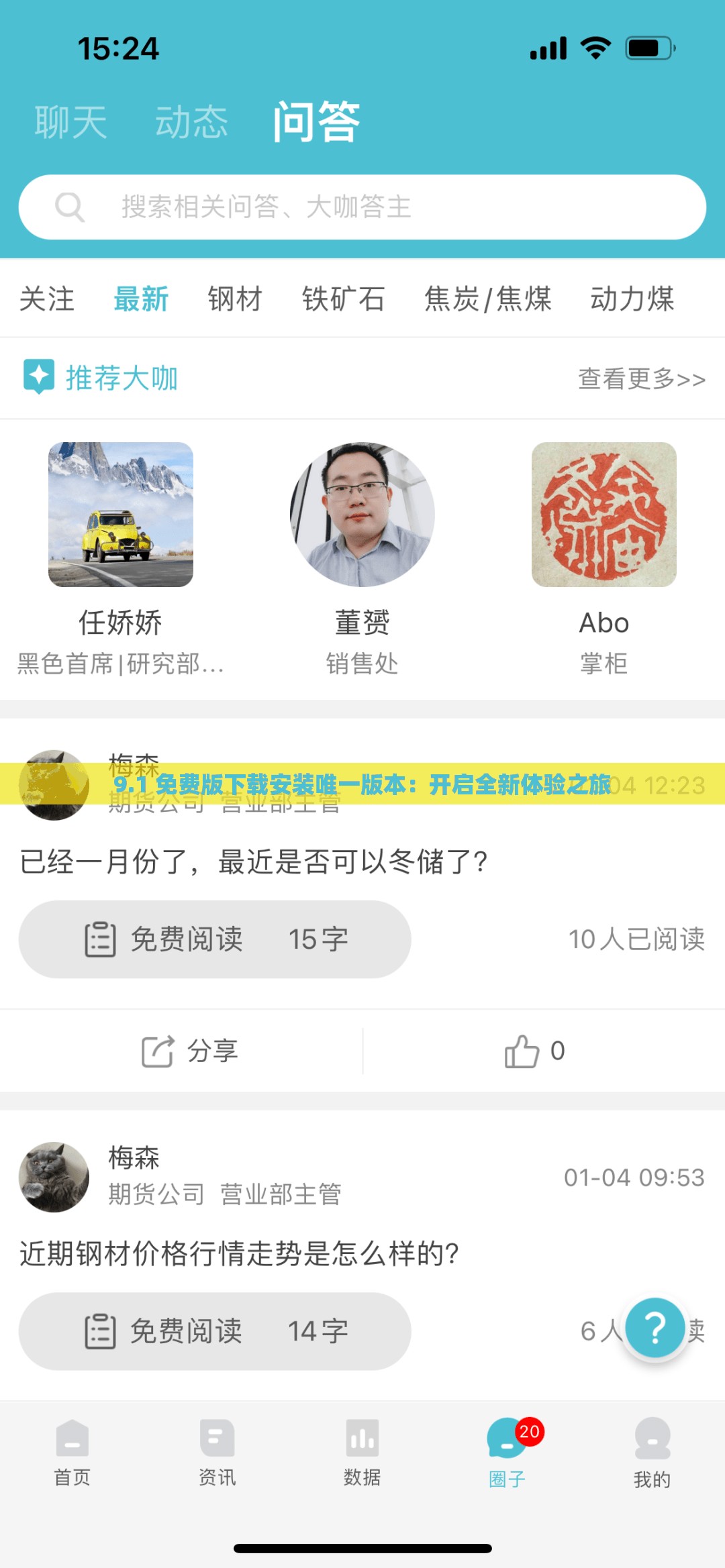Open the 资讯 news icon

pos(217,1453)
